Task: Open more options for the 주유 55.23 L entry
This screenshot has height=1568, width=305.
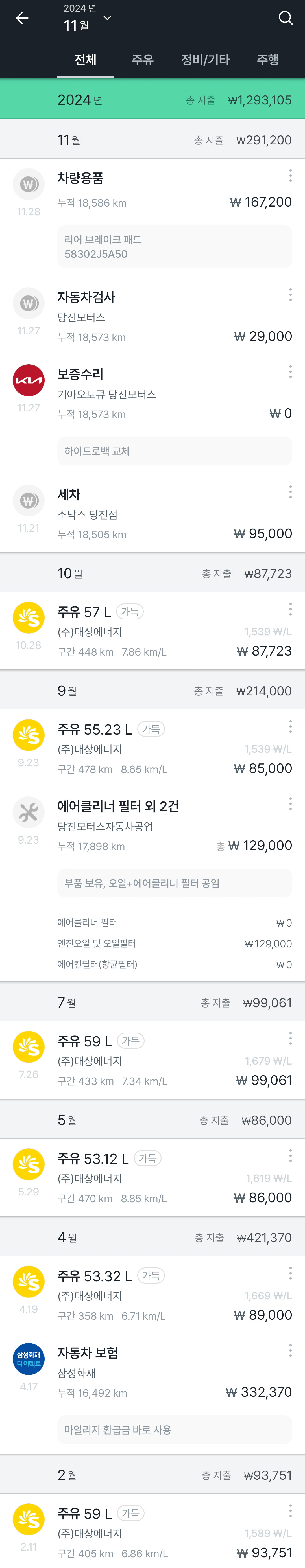Action: [290, 726]
